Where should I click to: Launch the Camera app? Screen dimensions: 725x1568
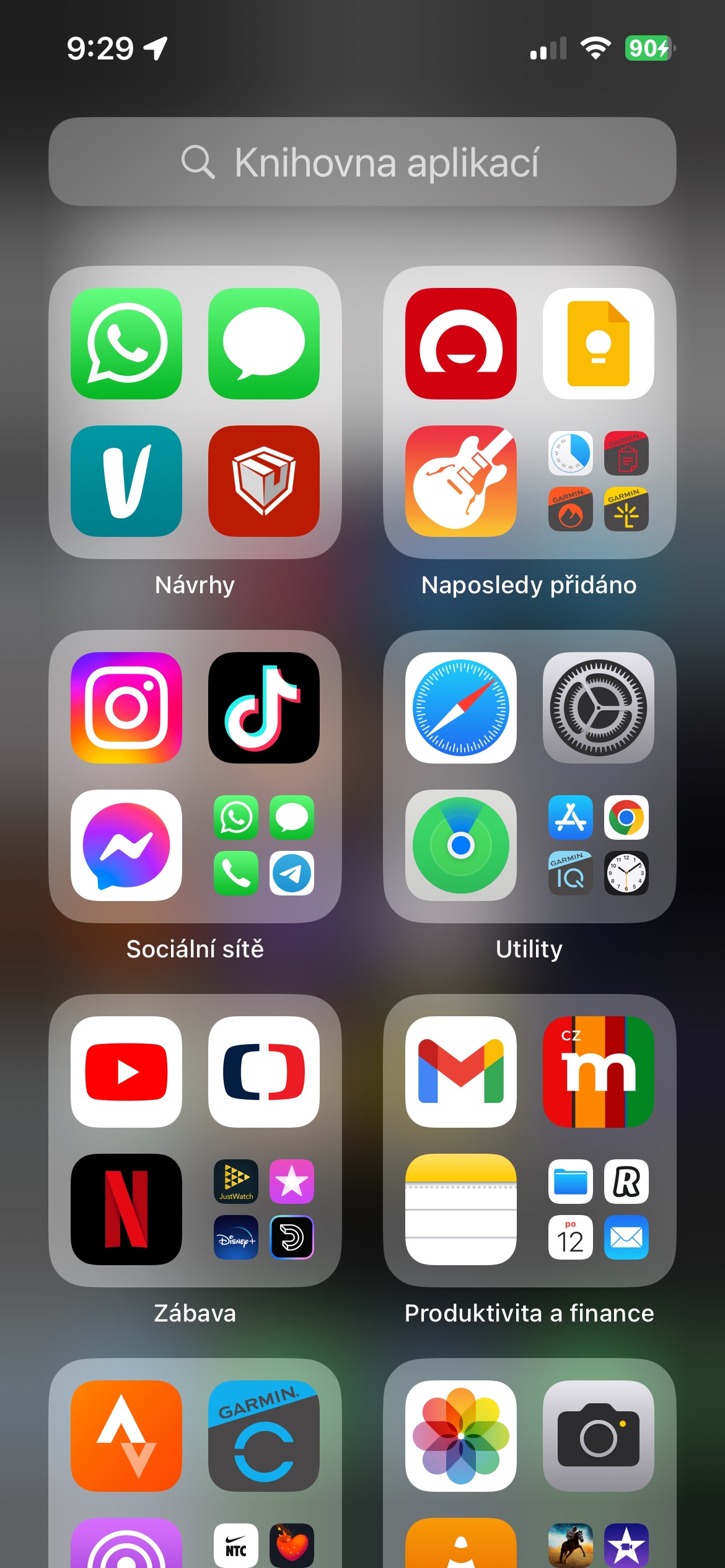(x=598, y=1436)
